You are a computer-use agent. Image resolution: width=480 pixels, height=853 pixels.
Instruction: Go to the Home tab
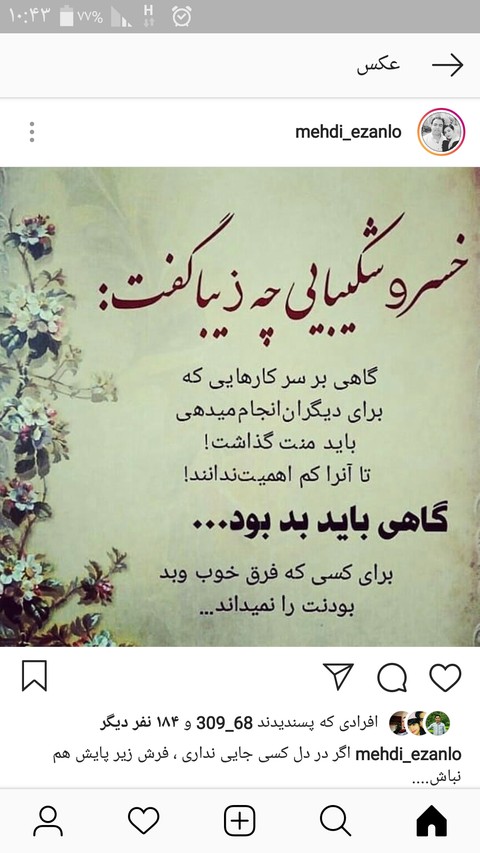coord(432,820)
